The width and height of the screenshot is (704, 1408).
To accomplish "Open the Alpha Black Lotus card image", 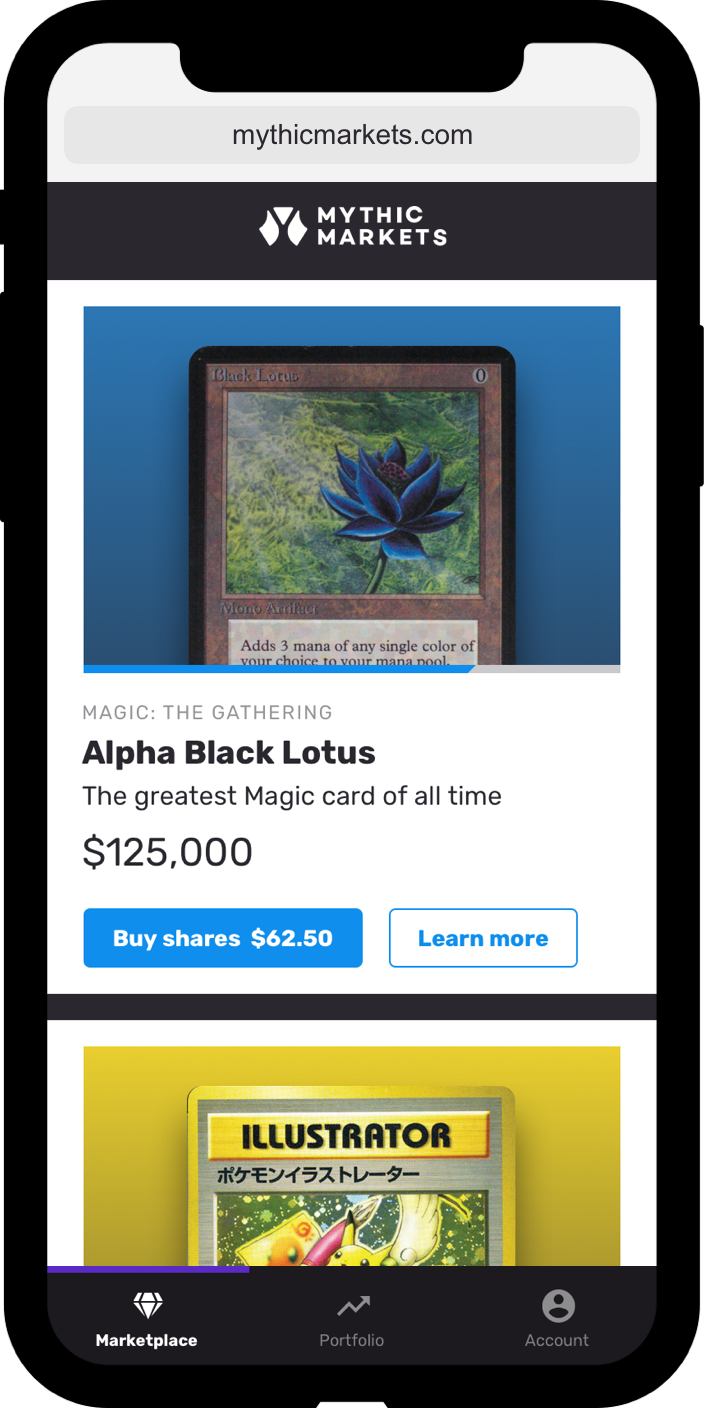I will click(x=352, y=486).
